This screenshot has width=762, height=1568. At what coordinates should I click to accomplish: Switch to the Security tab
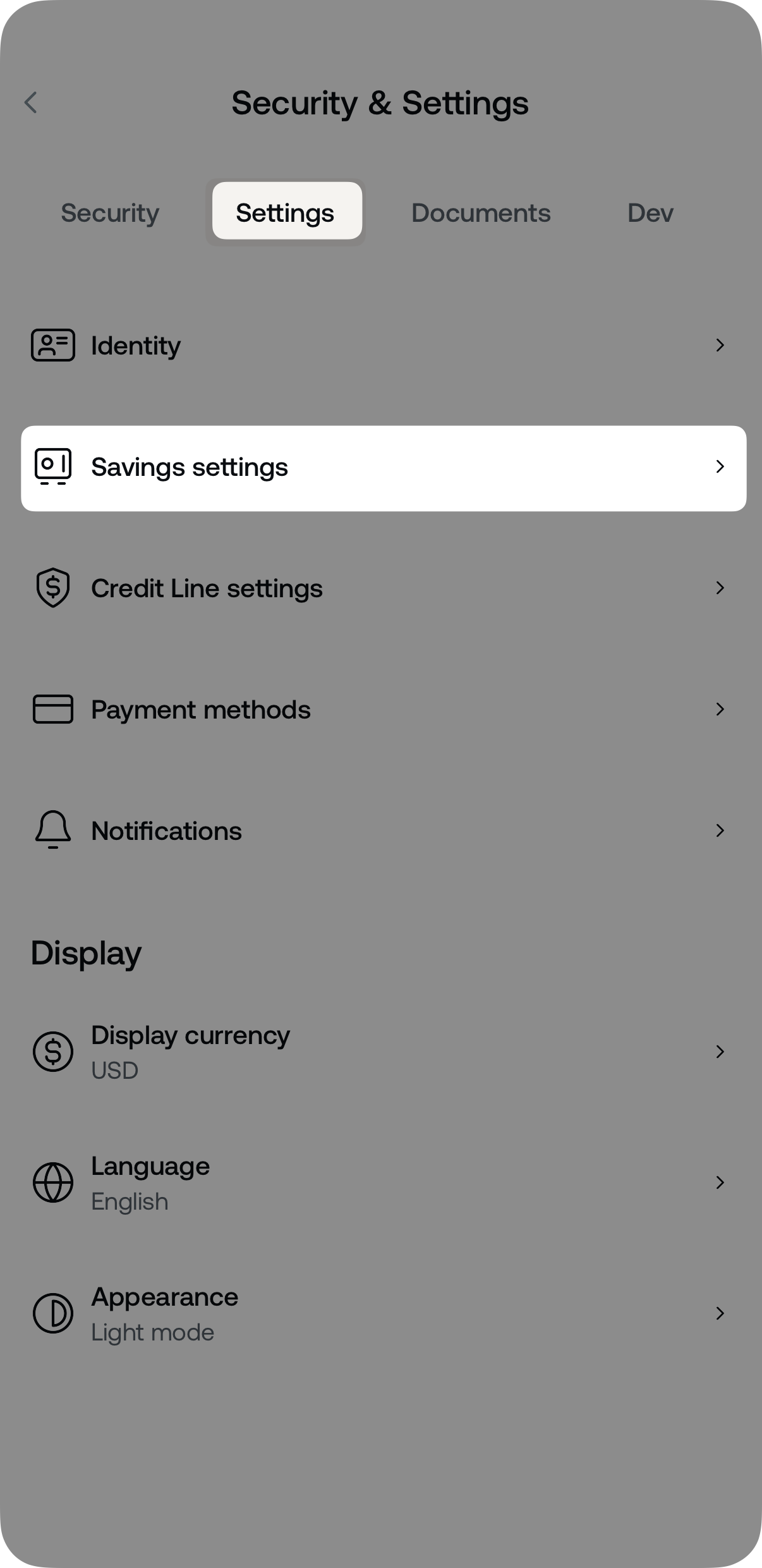110,213
